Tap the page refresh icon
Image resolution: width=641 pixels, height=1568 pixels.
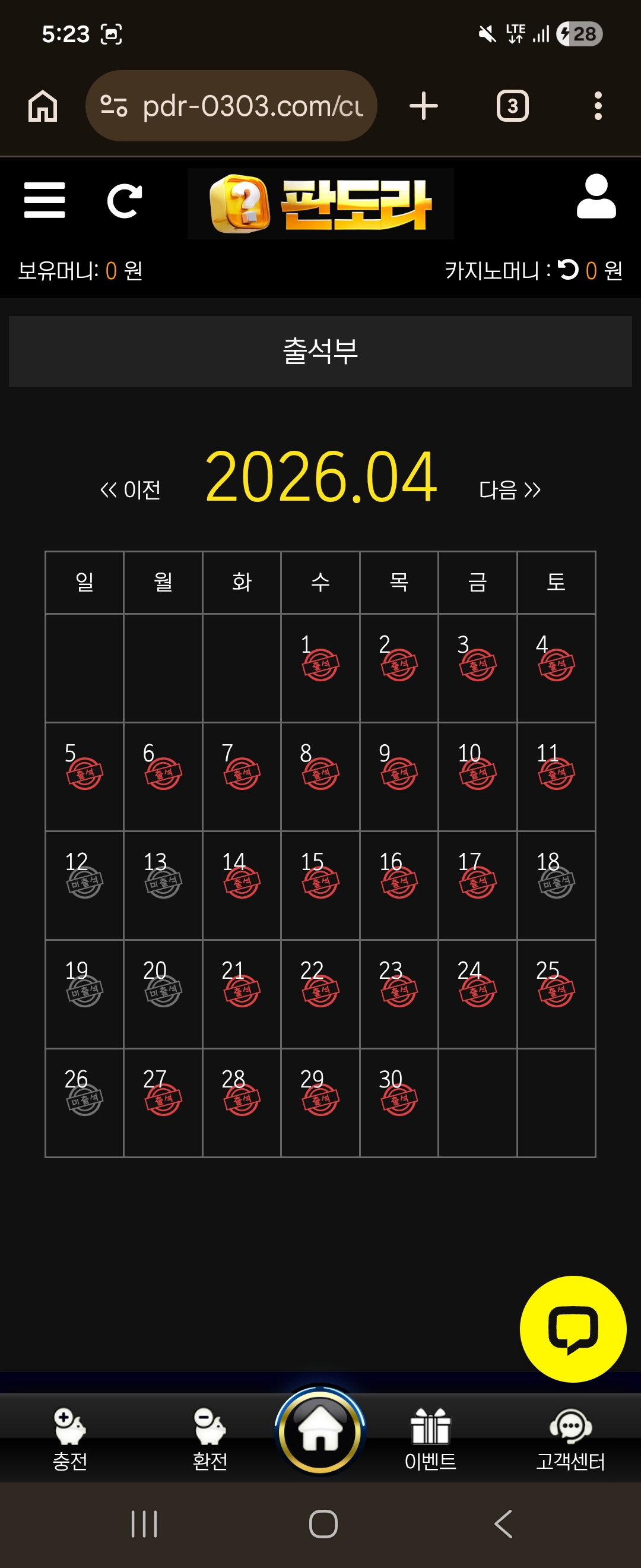point(125,201)
